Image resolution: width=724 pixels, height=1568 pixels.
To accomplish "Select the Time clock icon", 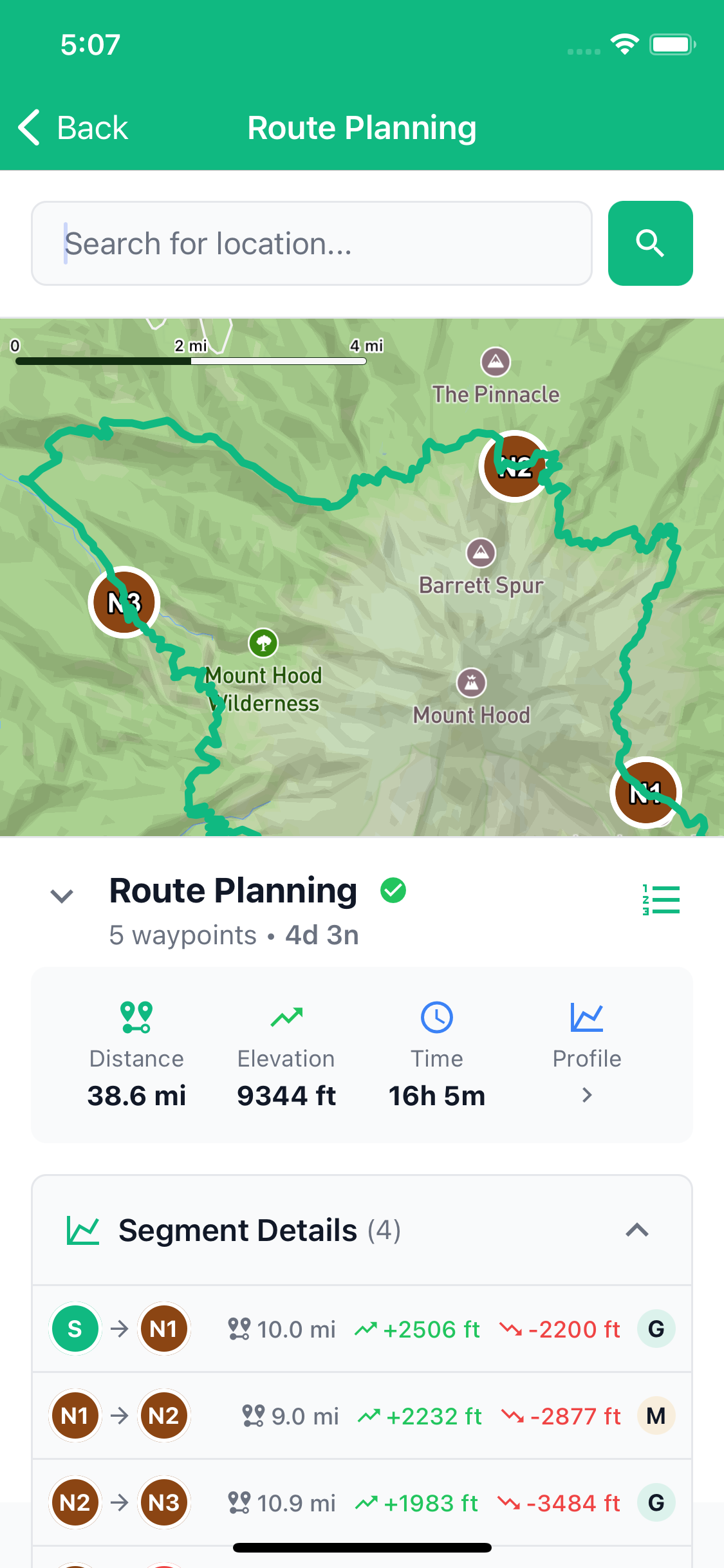I will pyautogui.click(x=437, y=1017).
